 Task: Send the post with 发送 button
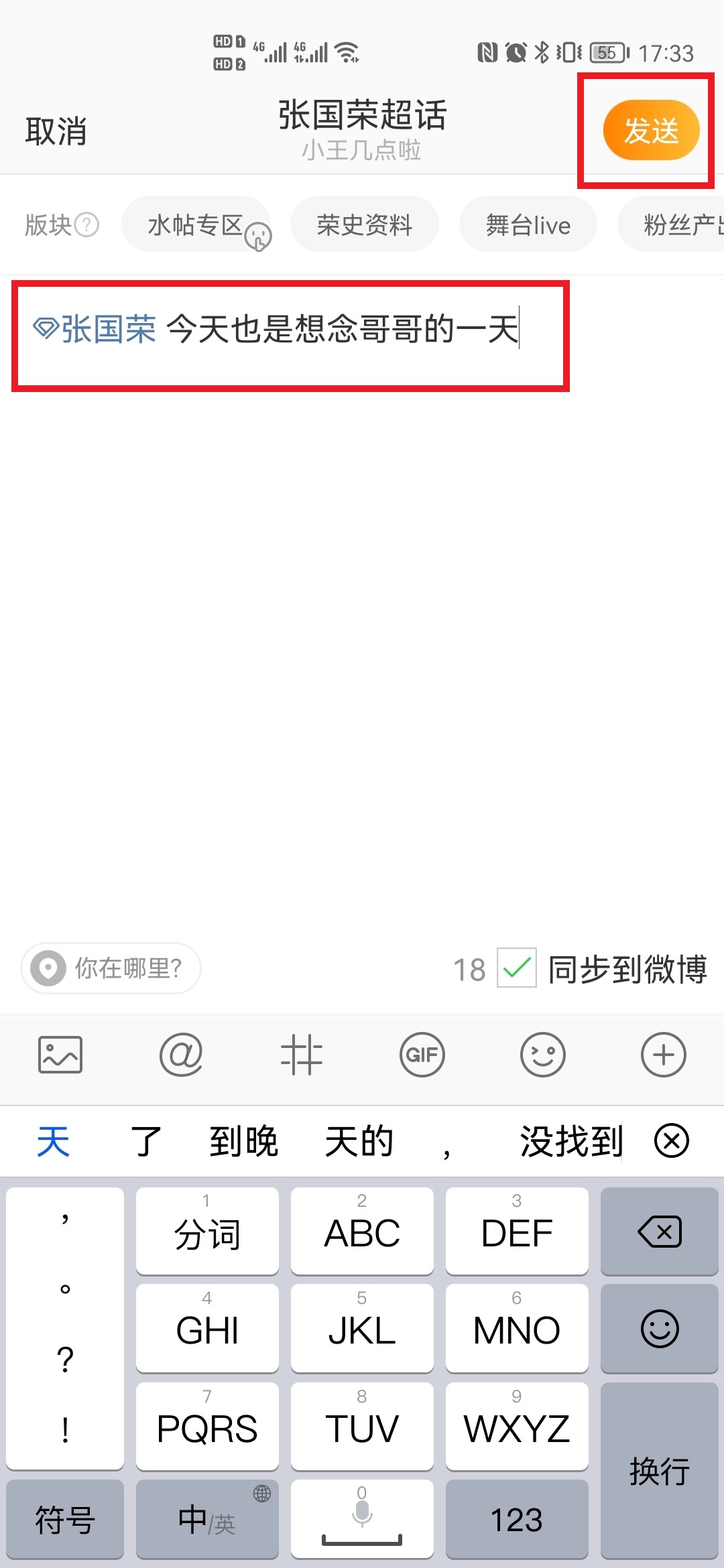(x=651, y=130)
